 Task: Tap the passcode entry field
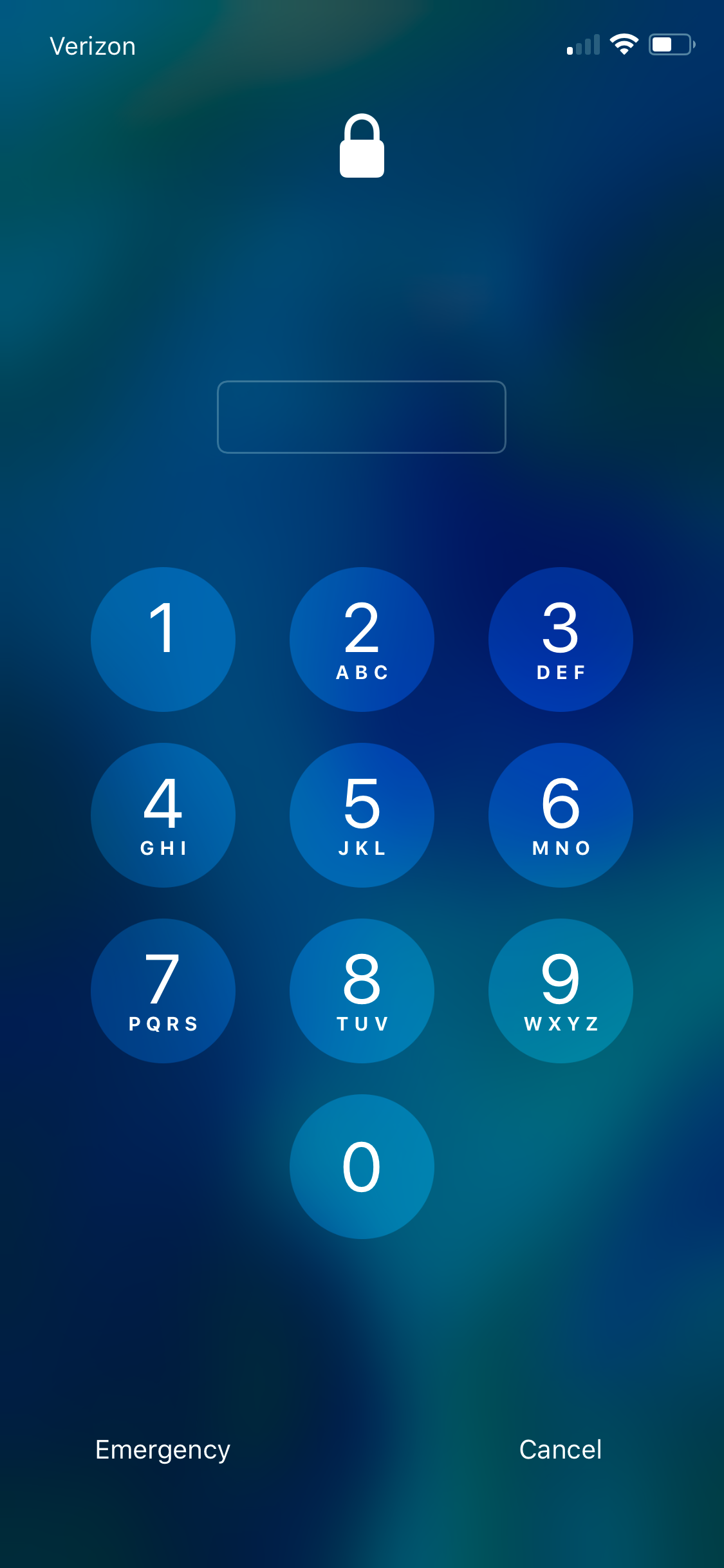coord(362,417)
